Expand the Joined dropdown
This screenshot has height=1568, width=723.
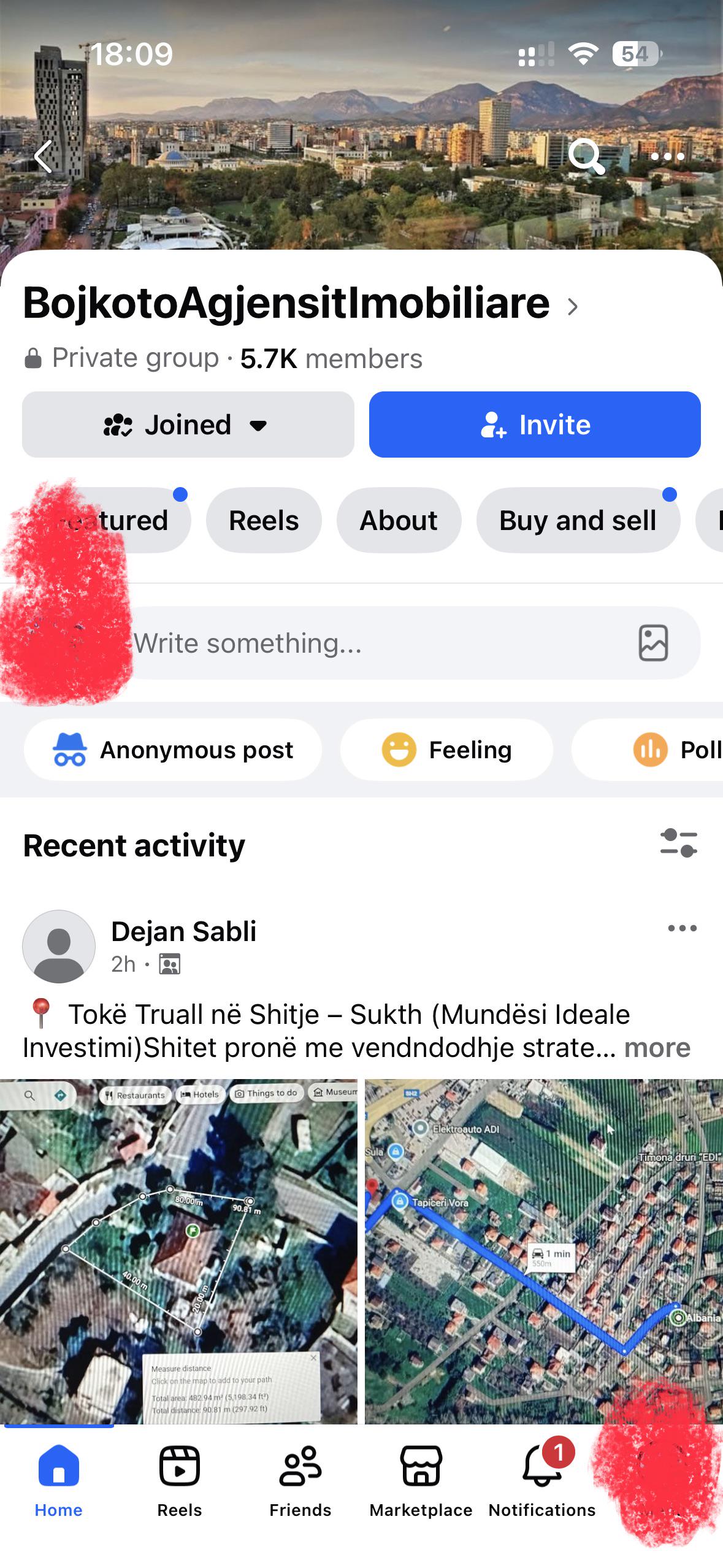pos(188,425)
